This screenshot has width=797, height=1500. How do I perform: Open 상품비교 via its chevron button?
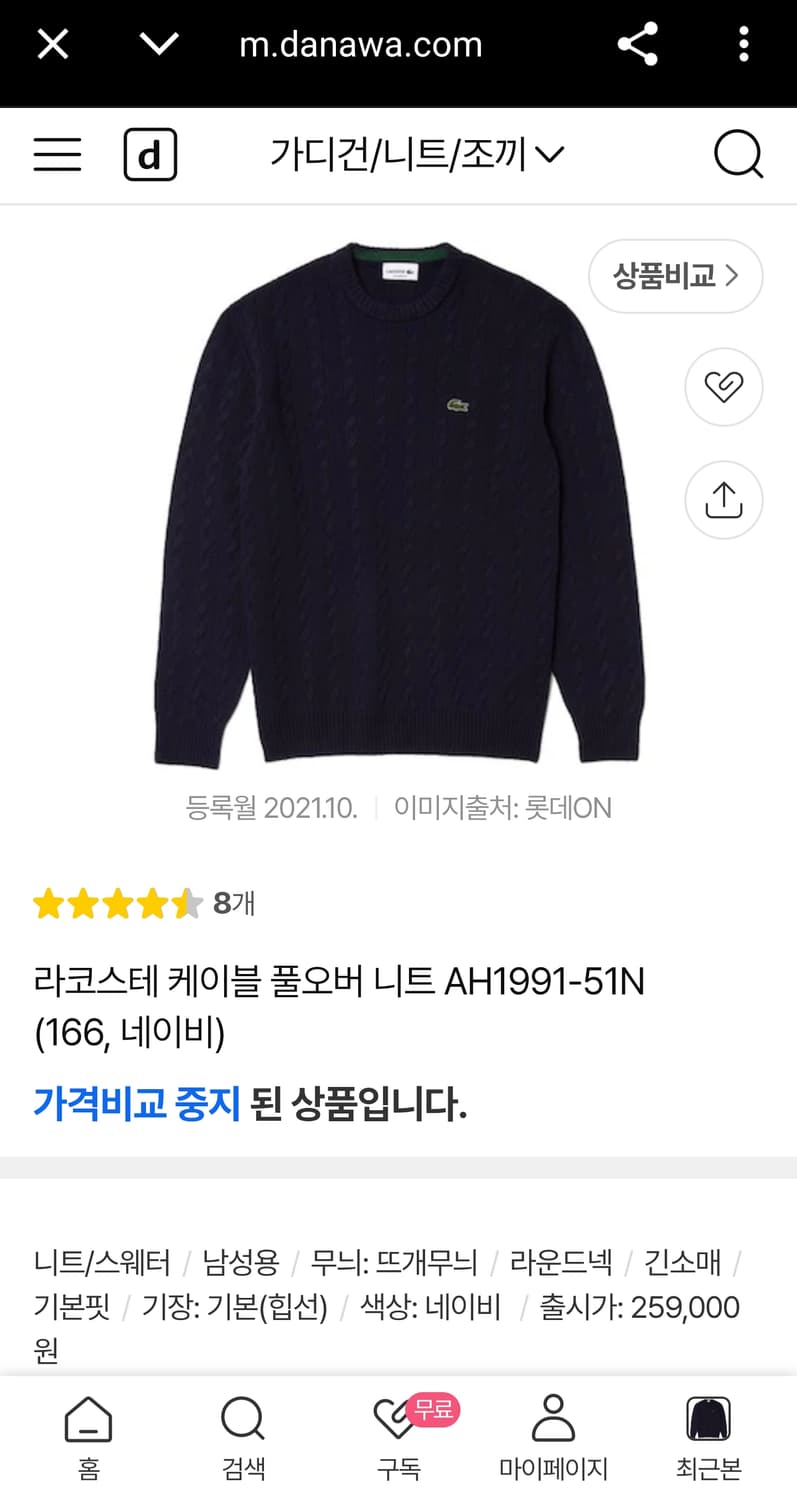(x=675, y=276)
